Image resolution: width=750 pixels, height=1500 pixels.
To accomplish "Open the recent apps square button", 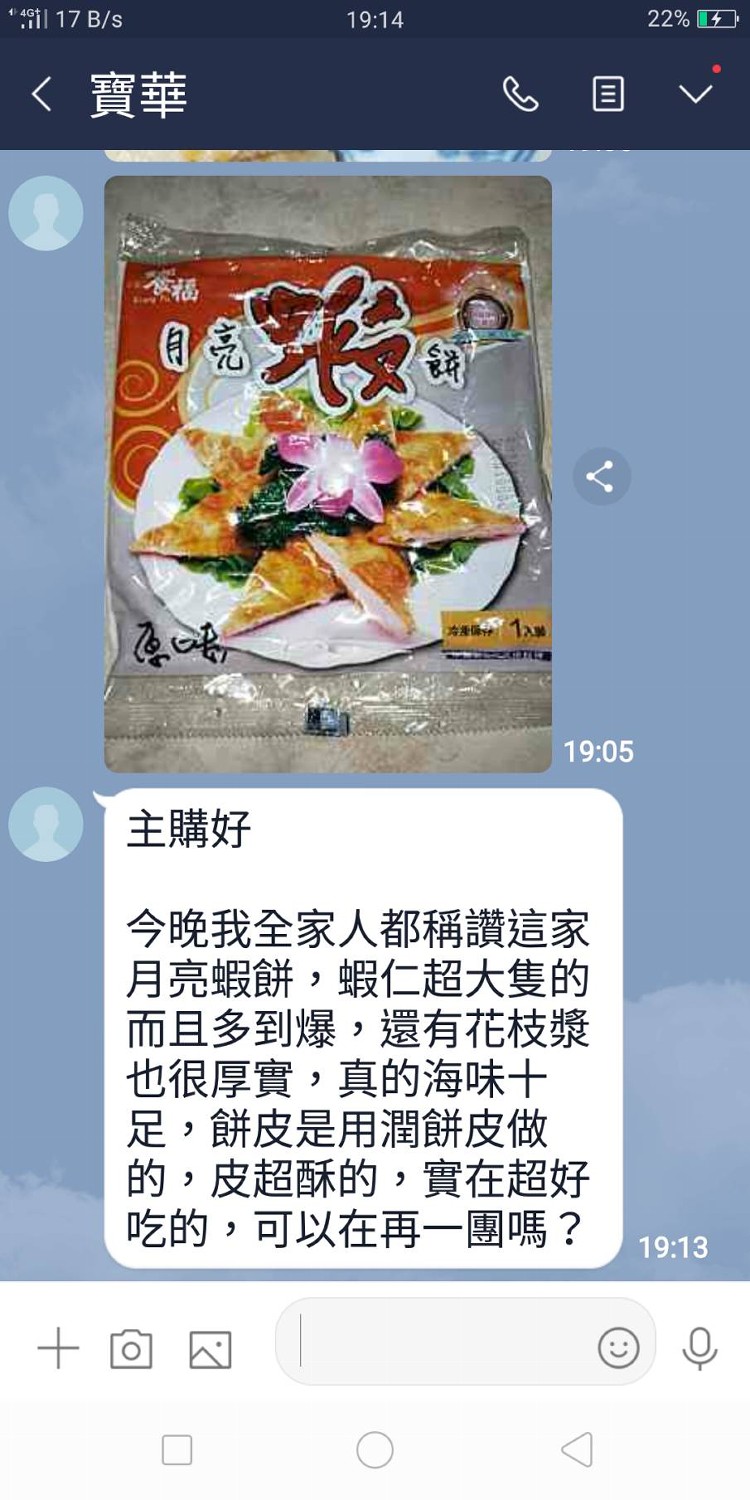I will click(x=177, y=1449).
